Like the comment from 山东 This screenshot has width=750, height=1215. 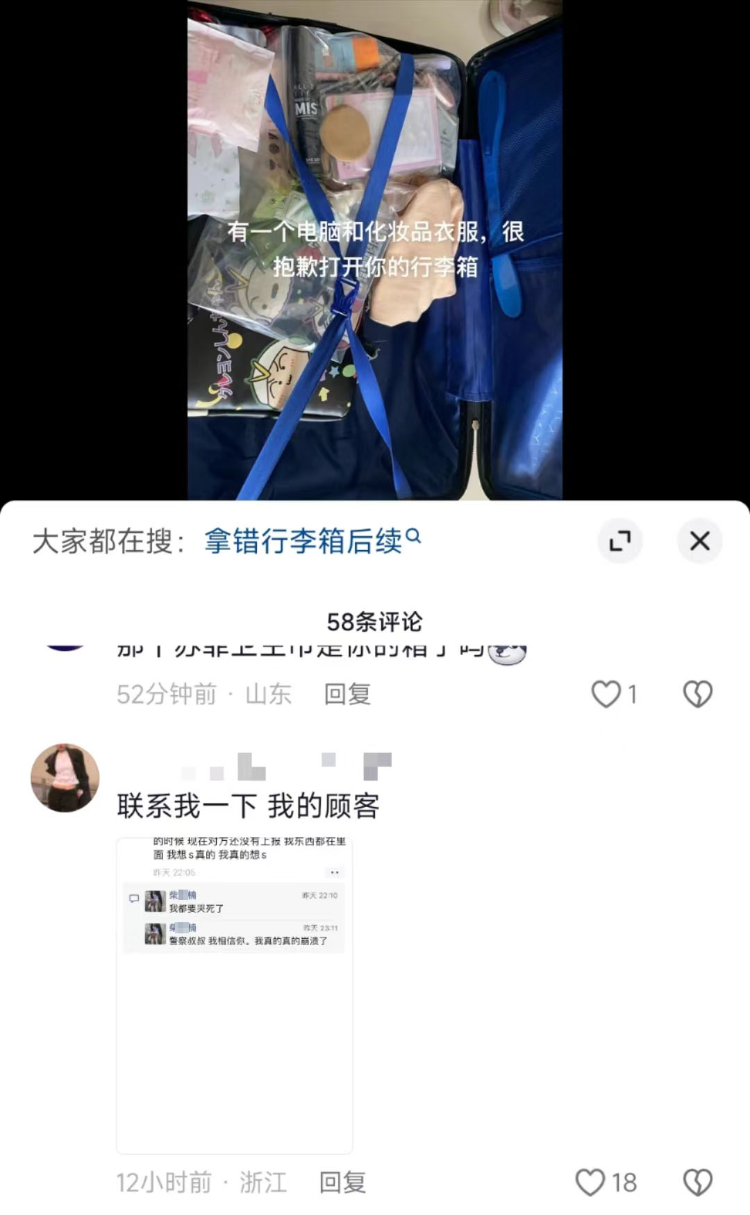[x=606, y=694]
